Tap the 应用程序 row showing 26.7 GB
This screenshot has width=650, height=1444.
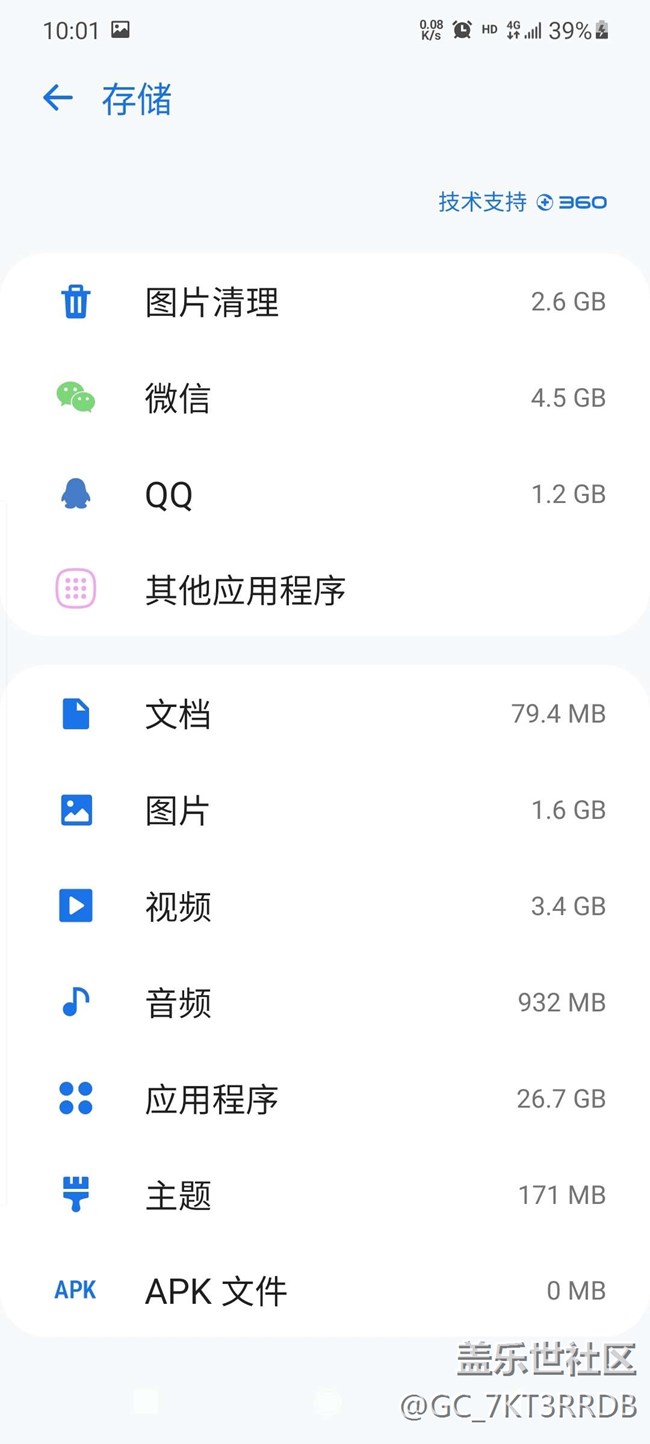point(325,1099)
